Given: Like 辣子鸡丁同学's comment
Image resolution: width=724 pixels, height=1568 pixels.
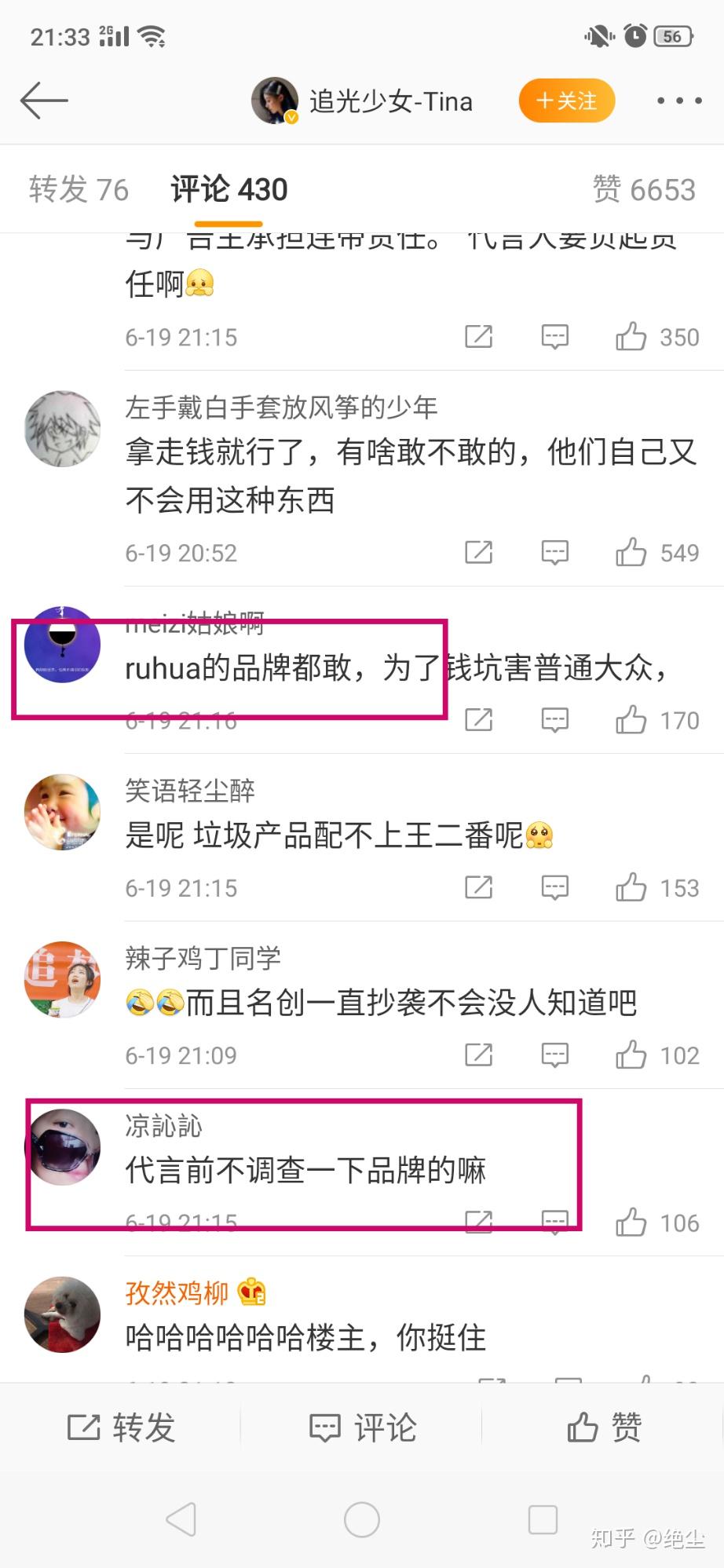Looking at the screenshot, I should point(631,1055).
